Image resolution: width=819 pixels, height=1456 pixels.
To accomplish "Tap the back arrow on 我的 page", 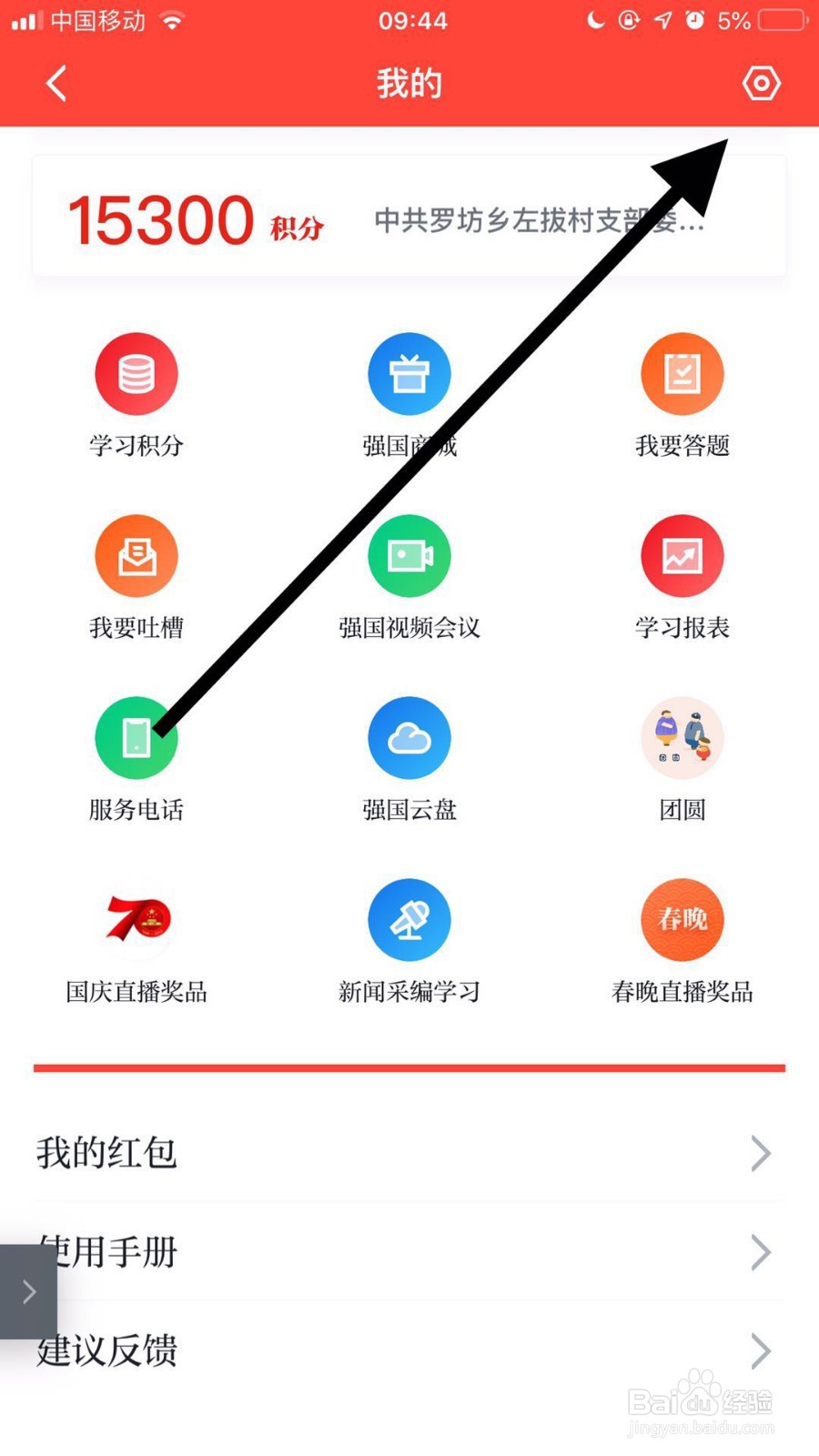I will click(55, 82).
